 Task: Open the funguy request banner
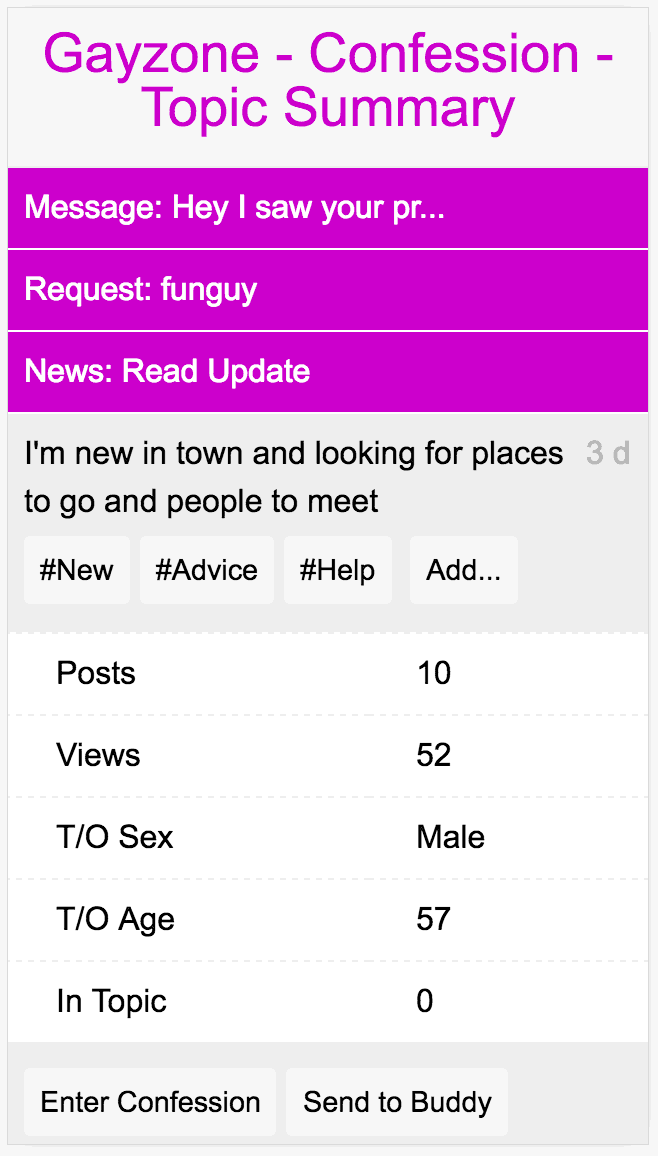point(328,290)
